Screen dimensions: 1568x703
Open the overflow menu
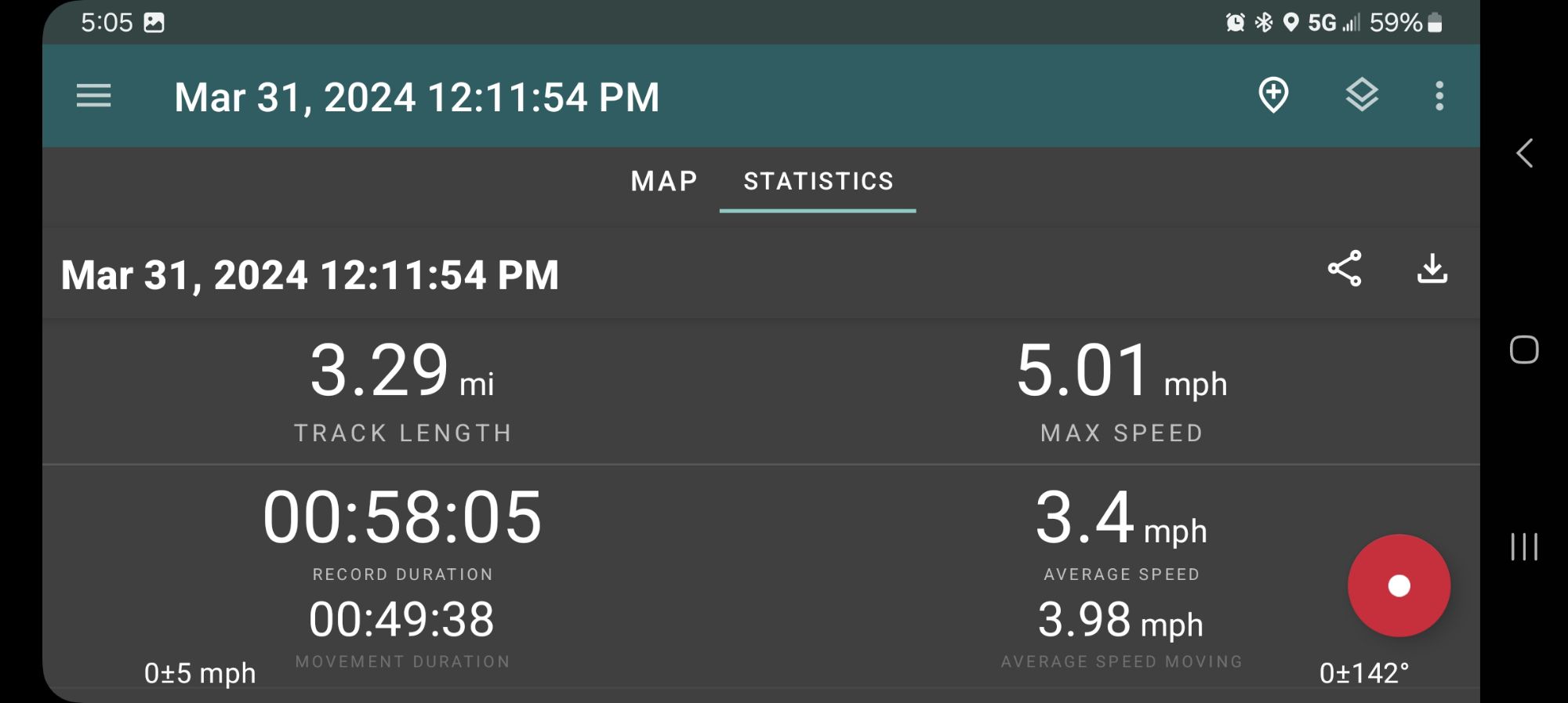tap(1439, 96)
